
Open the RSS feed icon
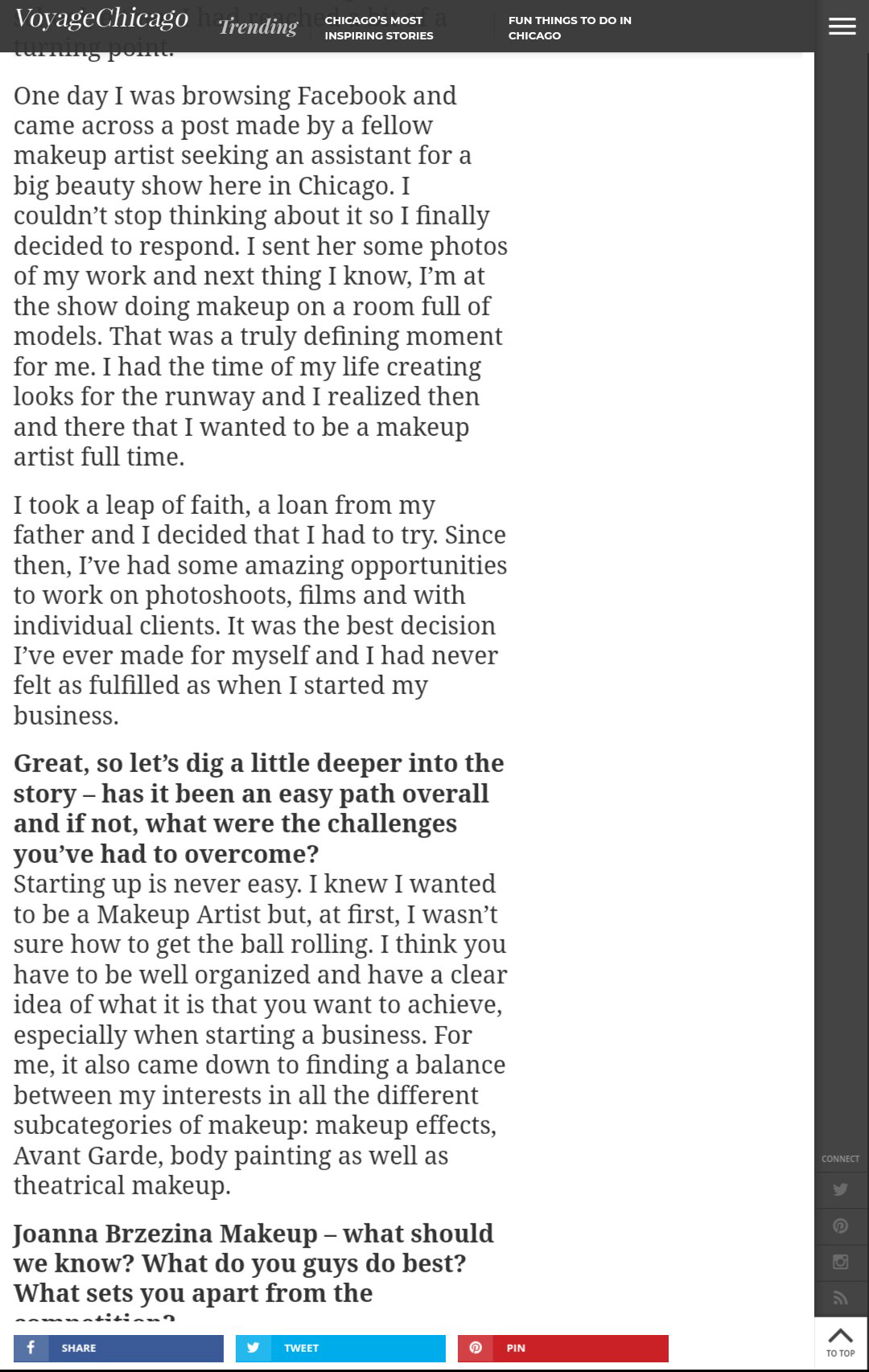click(840, 1298)
